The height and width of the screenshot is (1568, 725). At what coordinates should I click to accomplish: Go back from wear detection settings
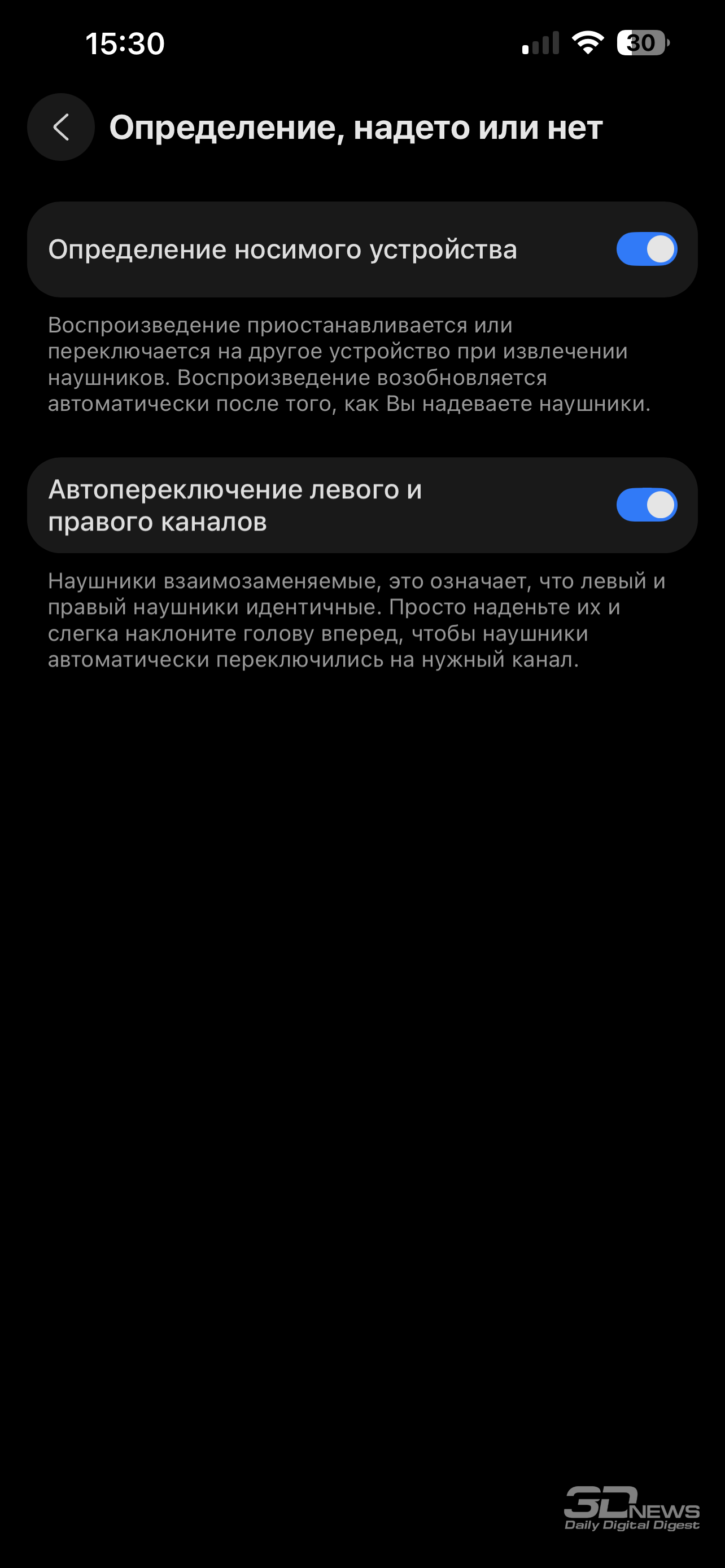[61, 127]
